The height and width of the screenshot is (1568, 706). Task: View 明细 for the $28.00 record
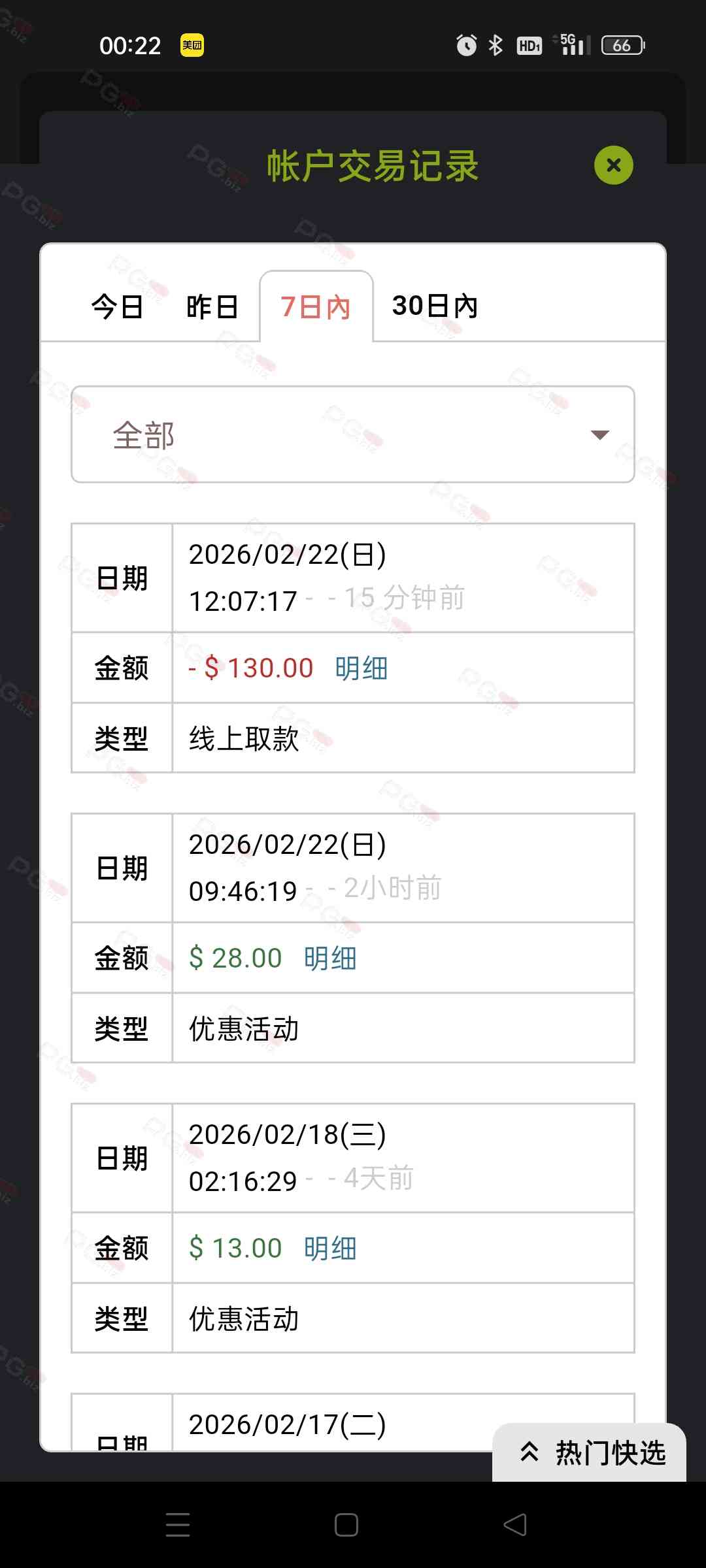pos(330,958)
